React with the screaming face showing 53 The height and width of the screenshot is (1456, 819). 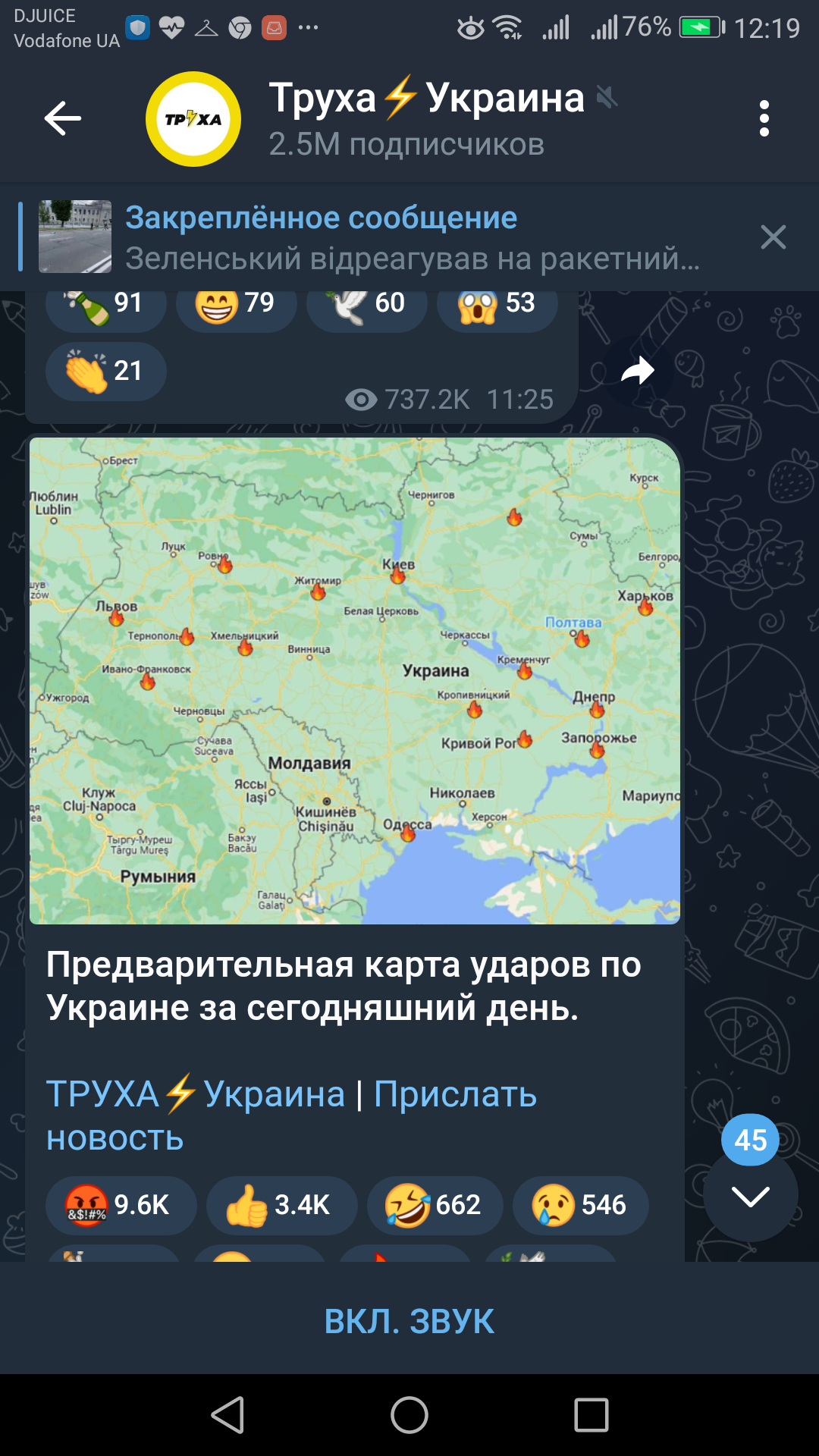click(497, 305)
